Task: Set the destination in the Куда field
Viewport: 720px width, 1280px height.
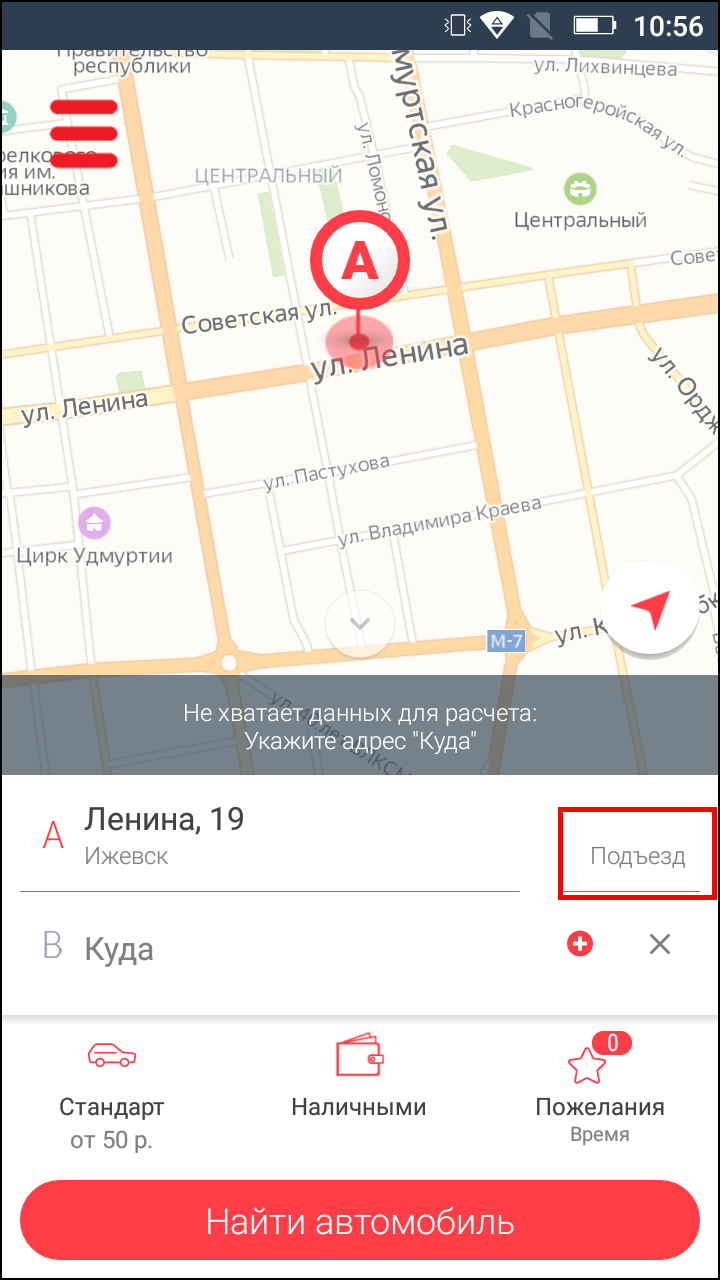Action: pyautogui.click(x=290, y=946)
